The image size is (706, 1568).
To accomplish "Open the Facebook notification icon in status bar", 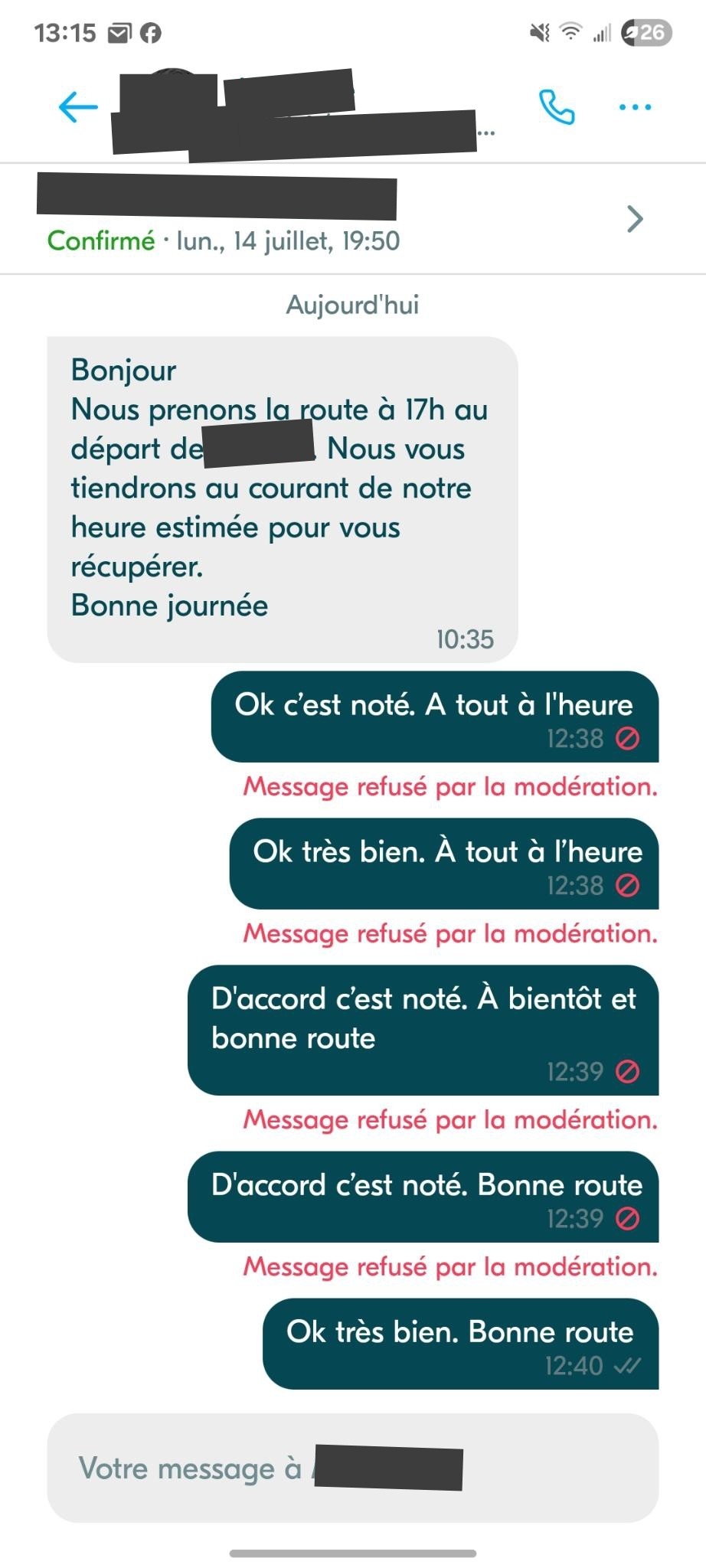I will (151, 32).
